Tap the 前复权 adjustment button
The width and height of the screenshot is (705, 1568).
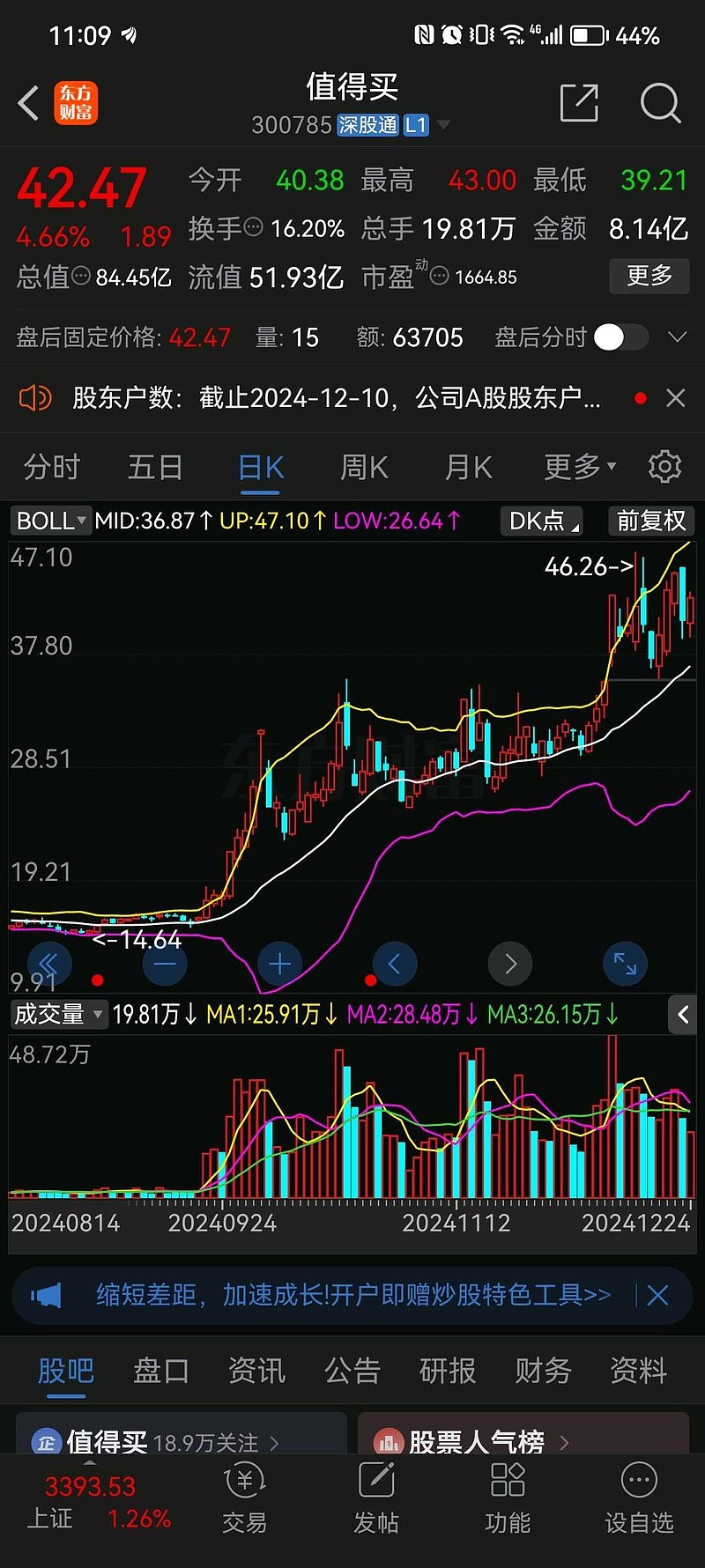coord(650,521)
